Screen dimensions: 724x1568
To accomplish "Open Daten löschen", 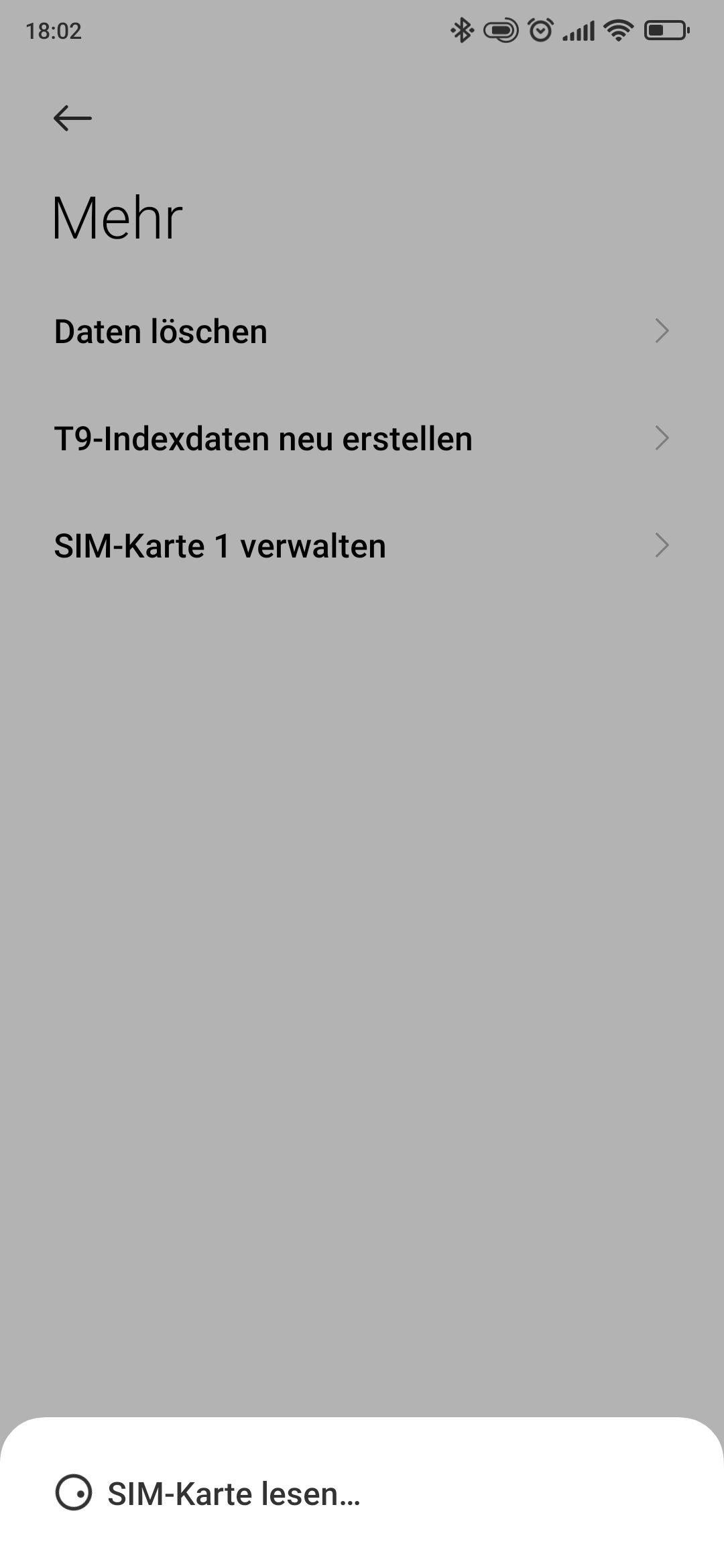I will point(362,331).
